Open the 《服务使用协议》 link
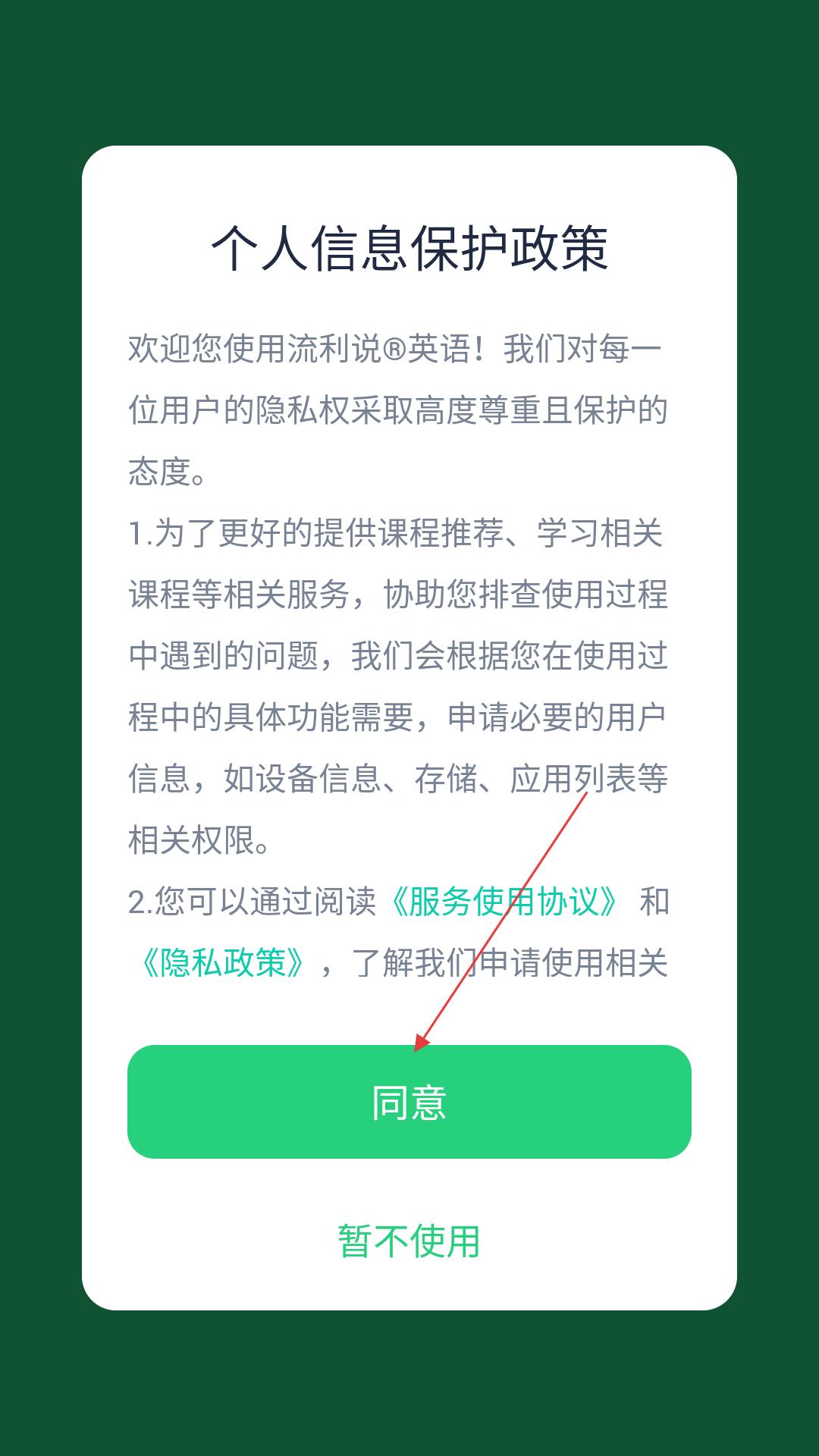Image resolution: width=819 pixels, height=1456 pixels. [504, 902]
